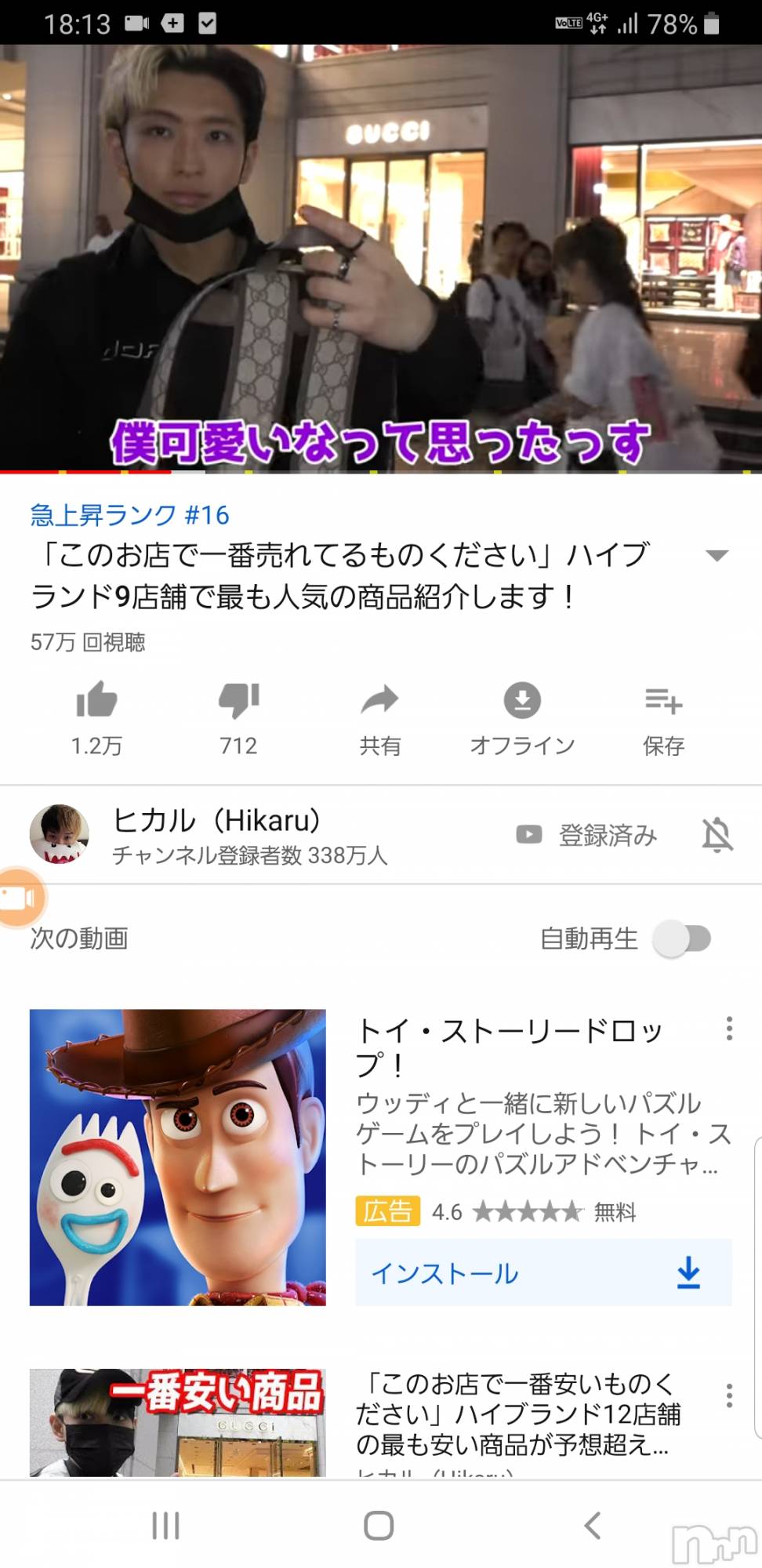Play the 一番安いもの Hikaru video
The image size is (762, 1568).
click(177, 1423)
